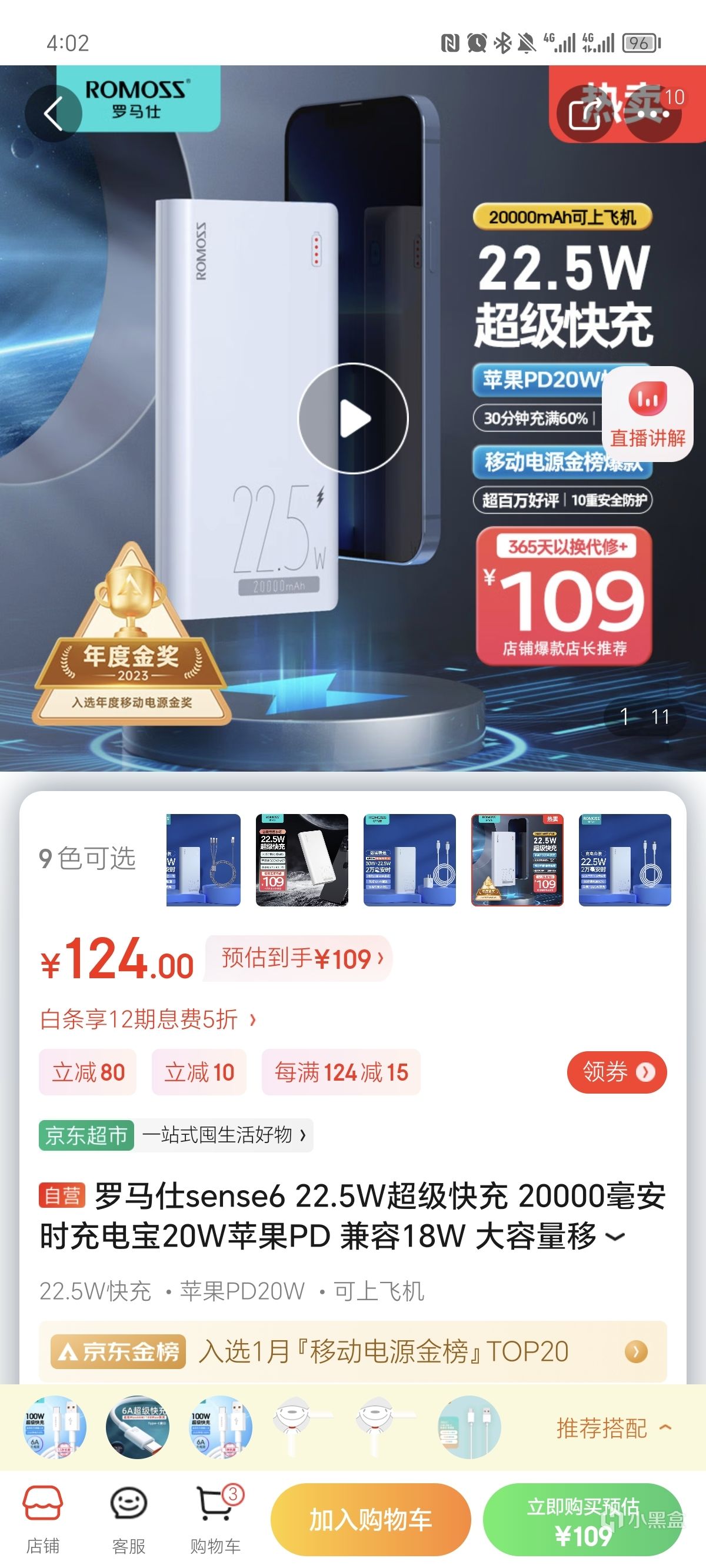Expand the full product title
The width and height of the screenshot is (706, 1568).
point(616,1237)
